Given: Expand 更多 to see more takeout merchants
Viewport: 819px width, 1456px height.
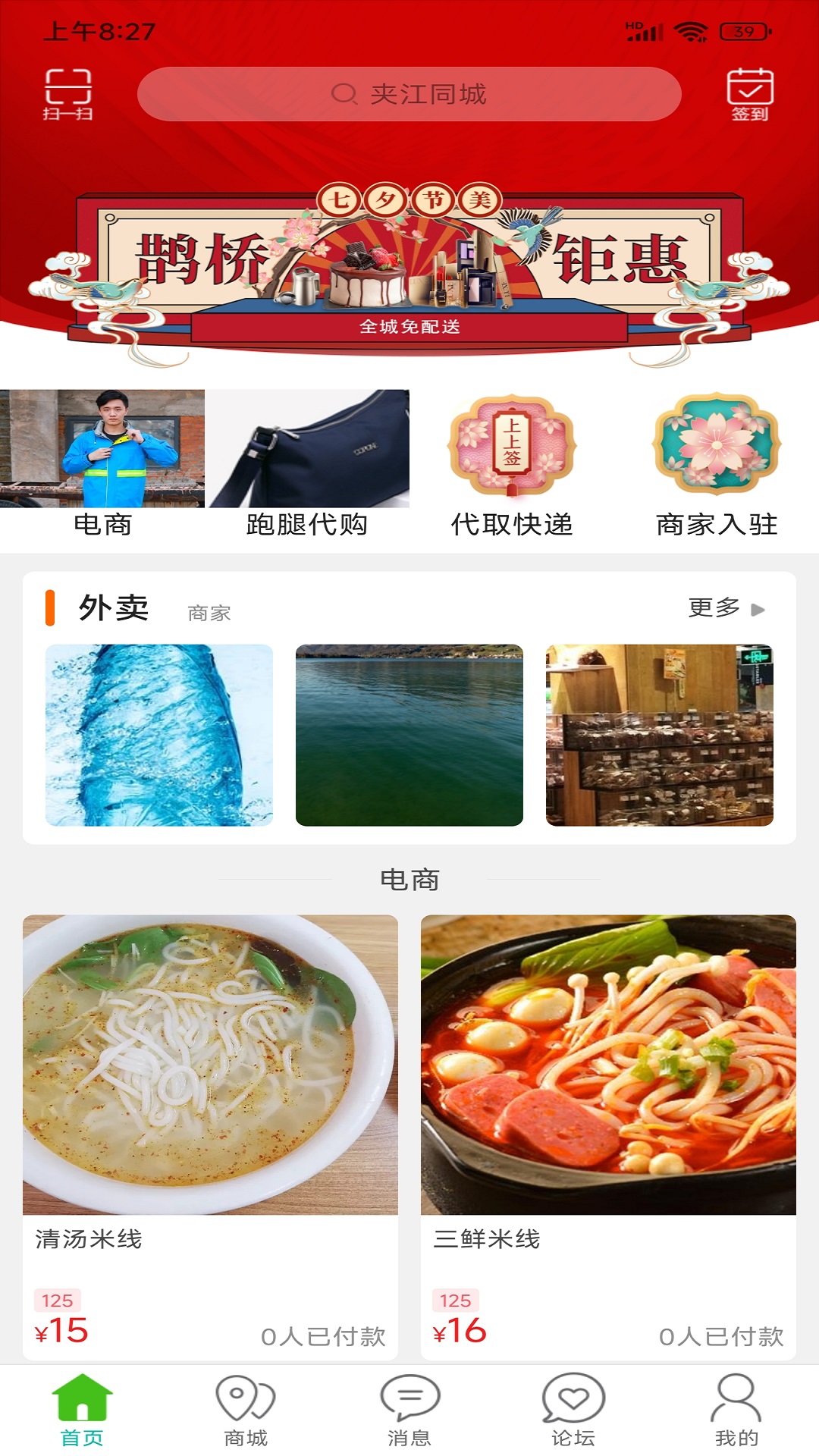Looking at the screenshot, I should (717, 607).
